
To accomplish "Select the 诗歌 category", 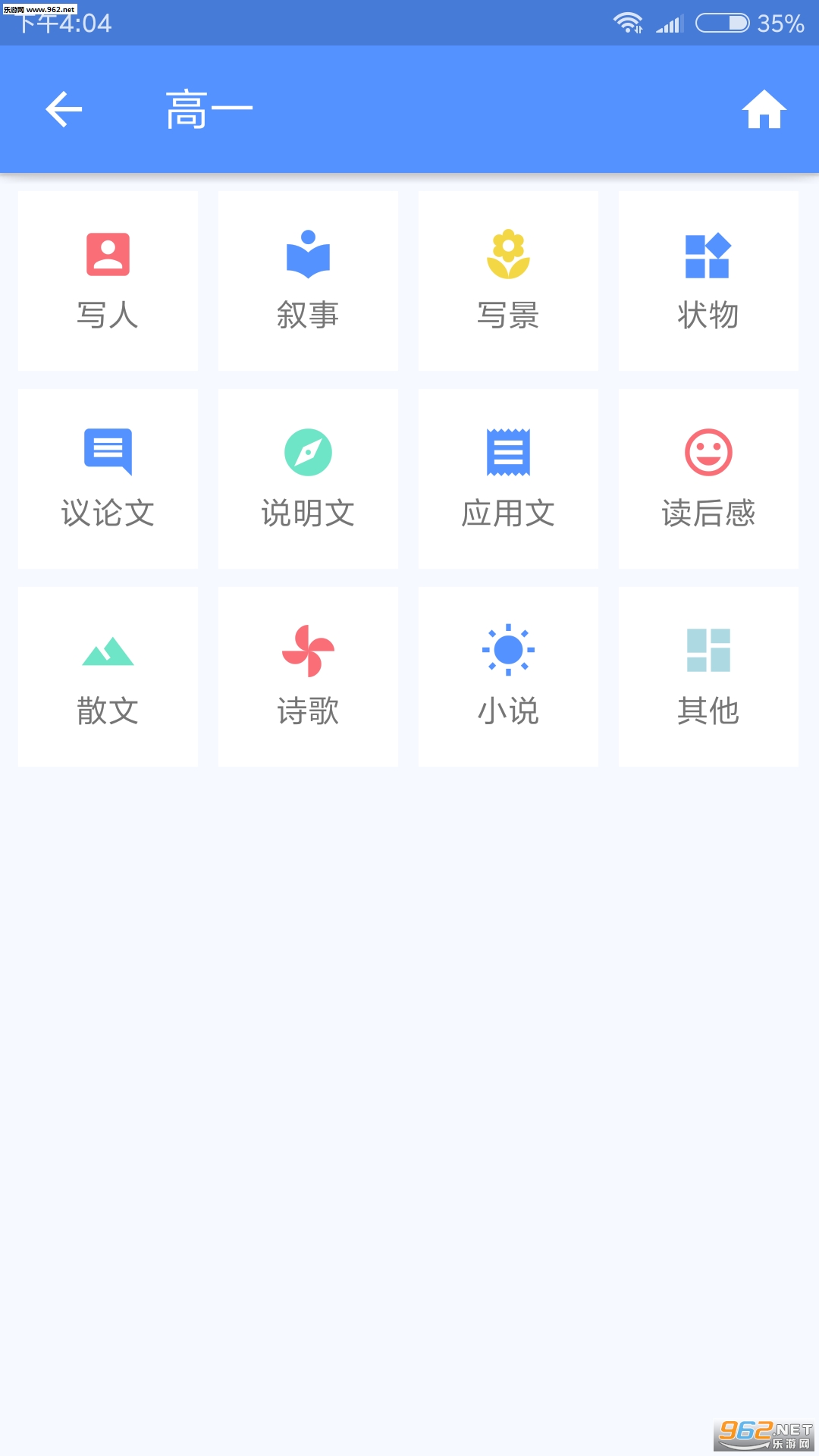I will pyautogui.click(x=308, y=676).
